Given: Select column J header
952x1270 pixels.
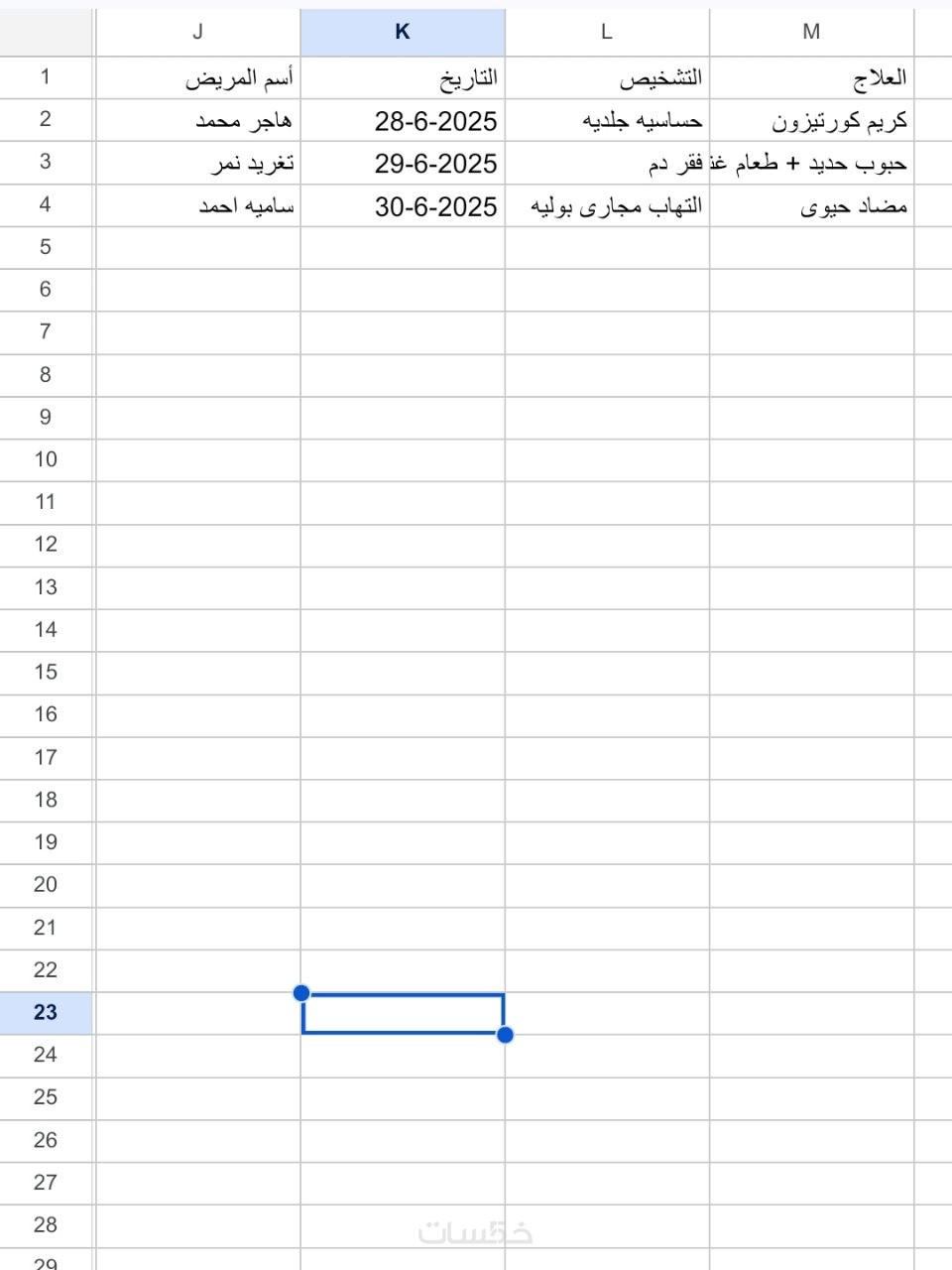Looking at the screenshot, I should click(x=197, y=32).
